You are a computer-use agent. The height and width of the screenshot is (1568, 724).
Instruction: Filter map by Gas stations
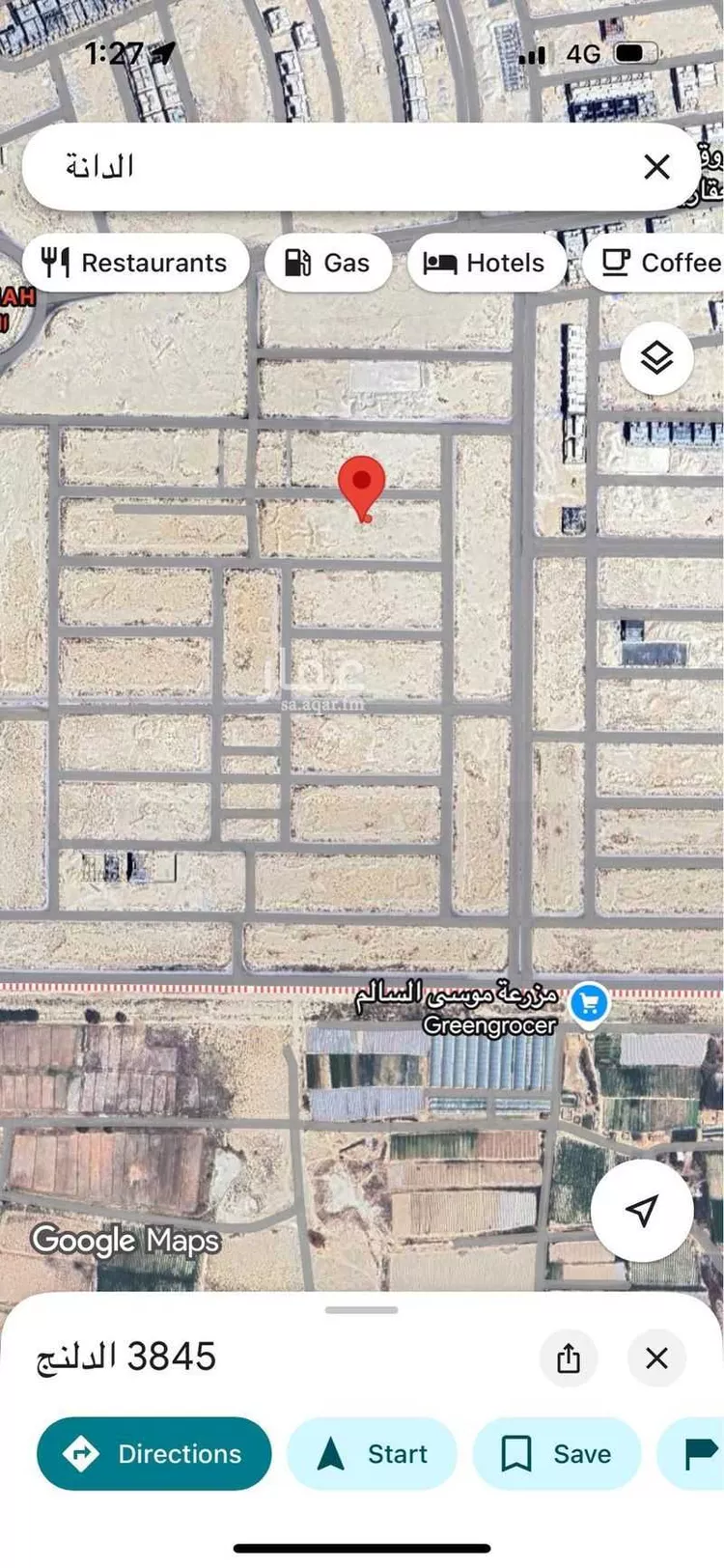coord(328,263)
